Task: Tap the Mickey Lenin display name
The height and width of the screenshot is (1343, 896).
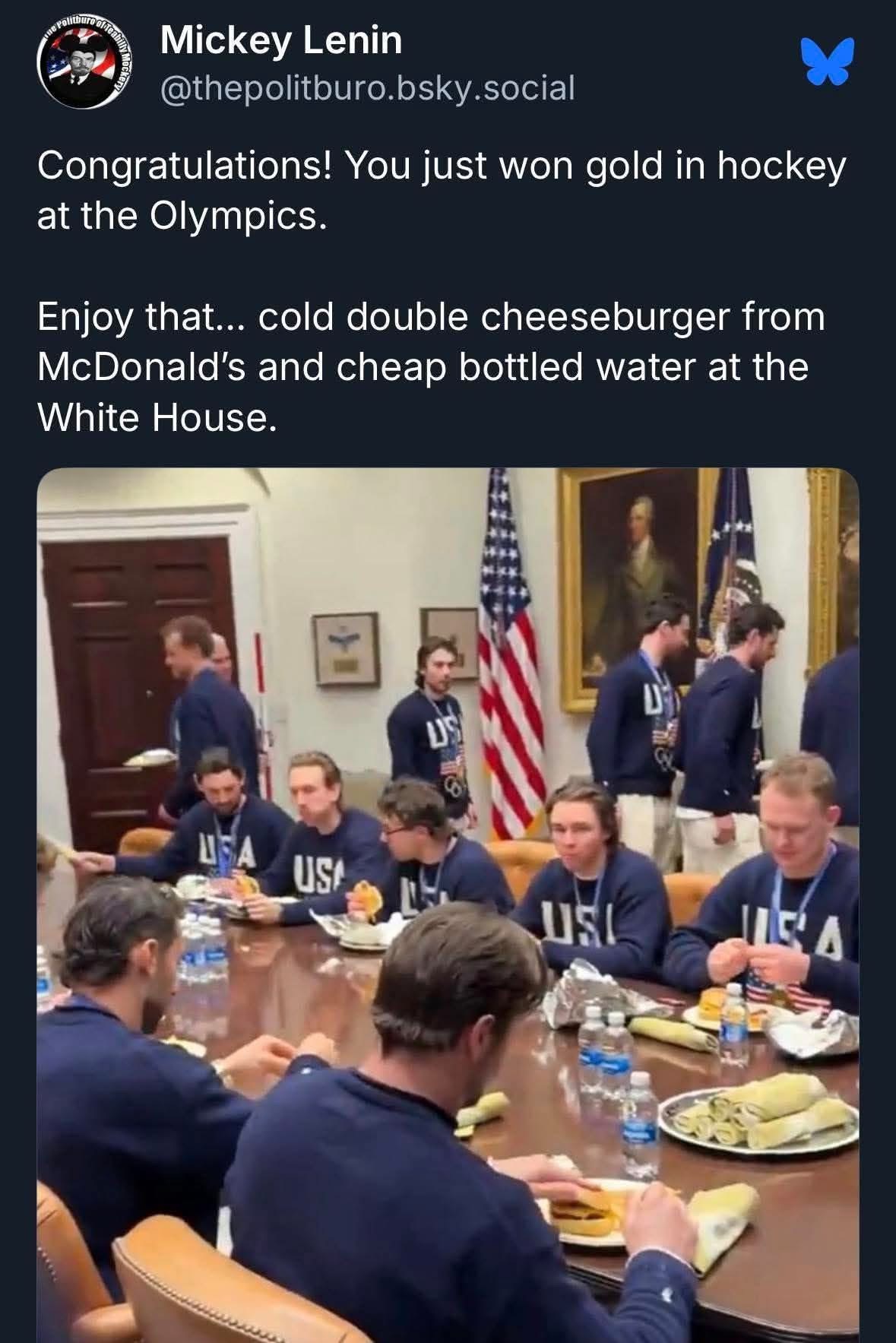Action: point(280,40)
